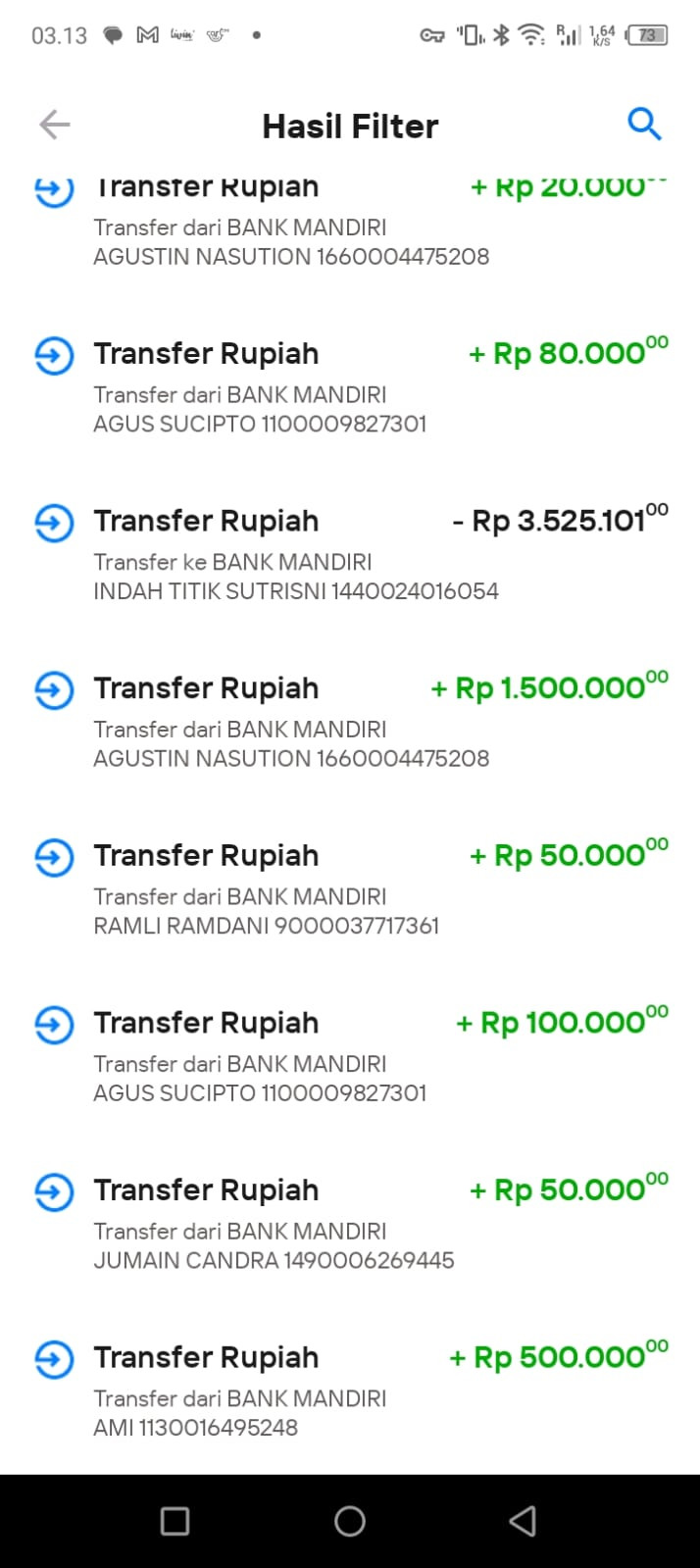Open the recent apps overview
The height and width of the screenshot is (1568, 700).
tap(175, 1521)
